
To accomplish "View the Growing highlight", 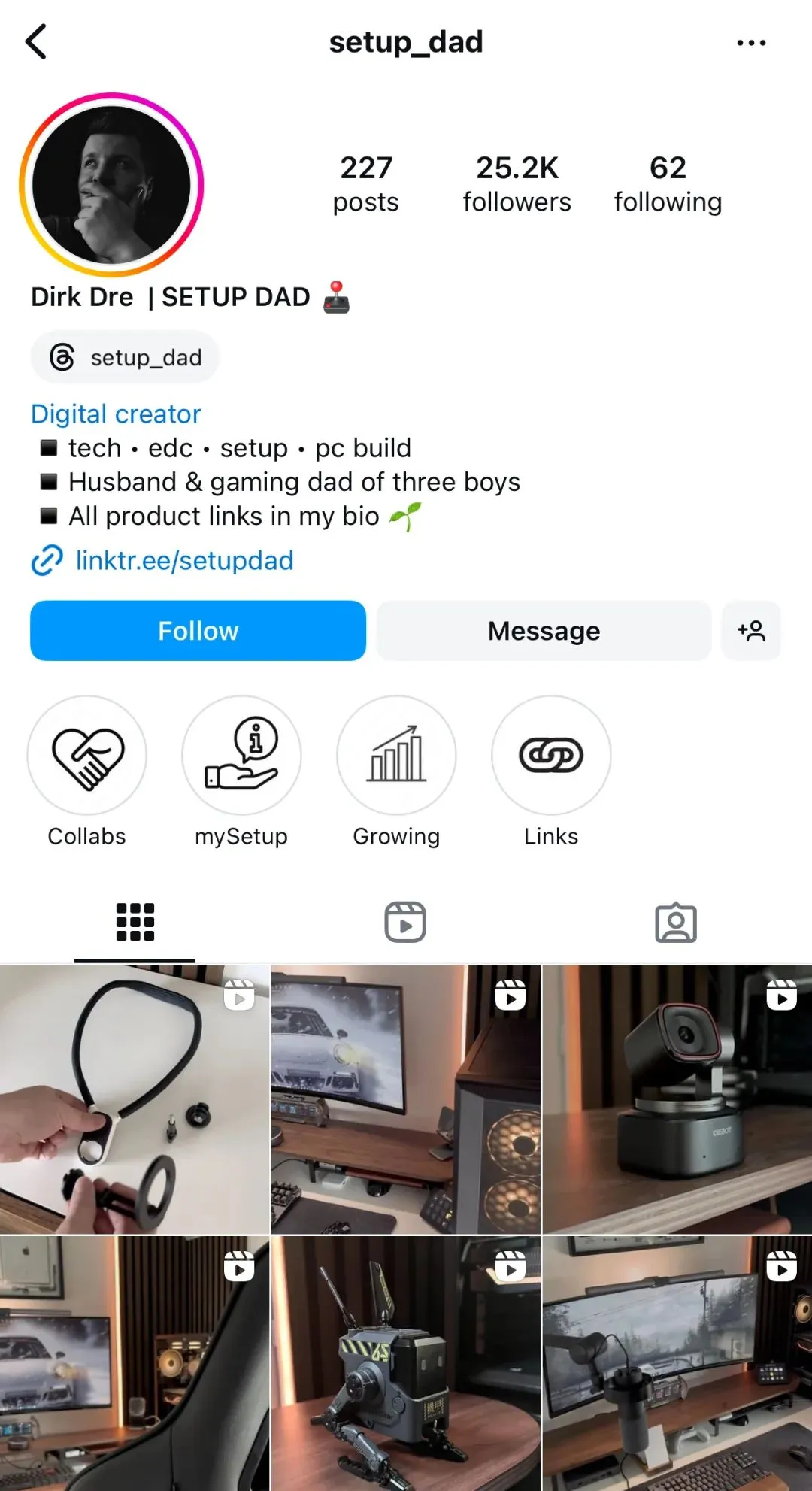I will (396, 756).
